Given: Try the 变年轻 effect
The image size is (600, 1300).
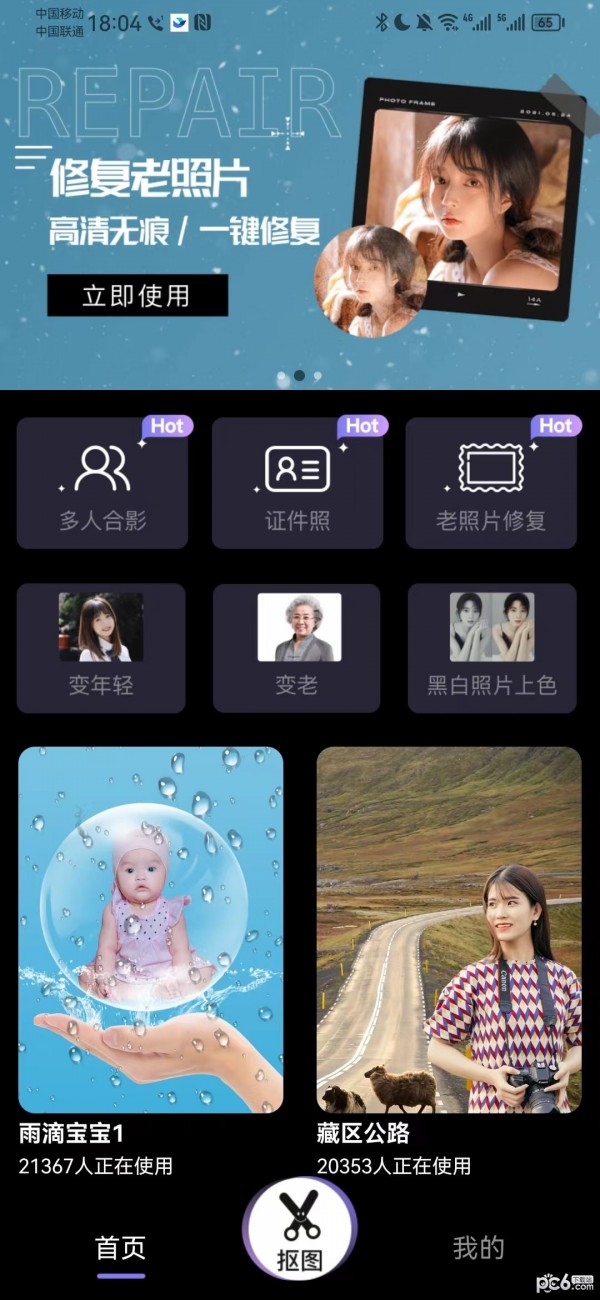Looking at the screenshot, I should (x=101, y=648).
